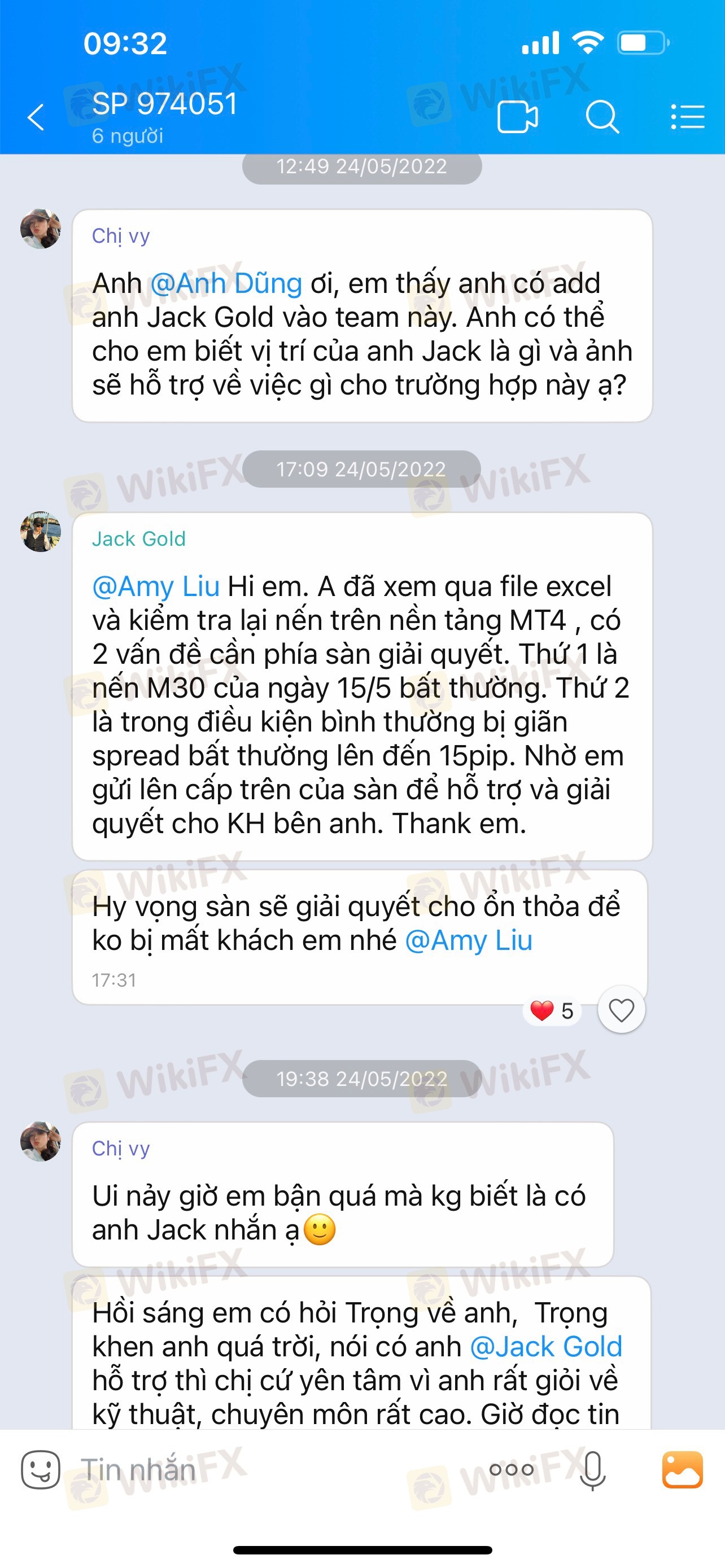Show more attachment options
Image resolution: width=725 pixels, height=1568 pixels.
coord(512,1470)
